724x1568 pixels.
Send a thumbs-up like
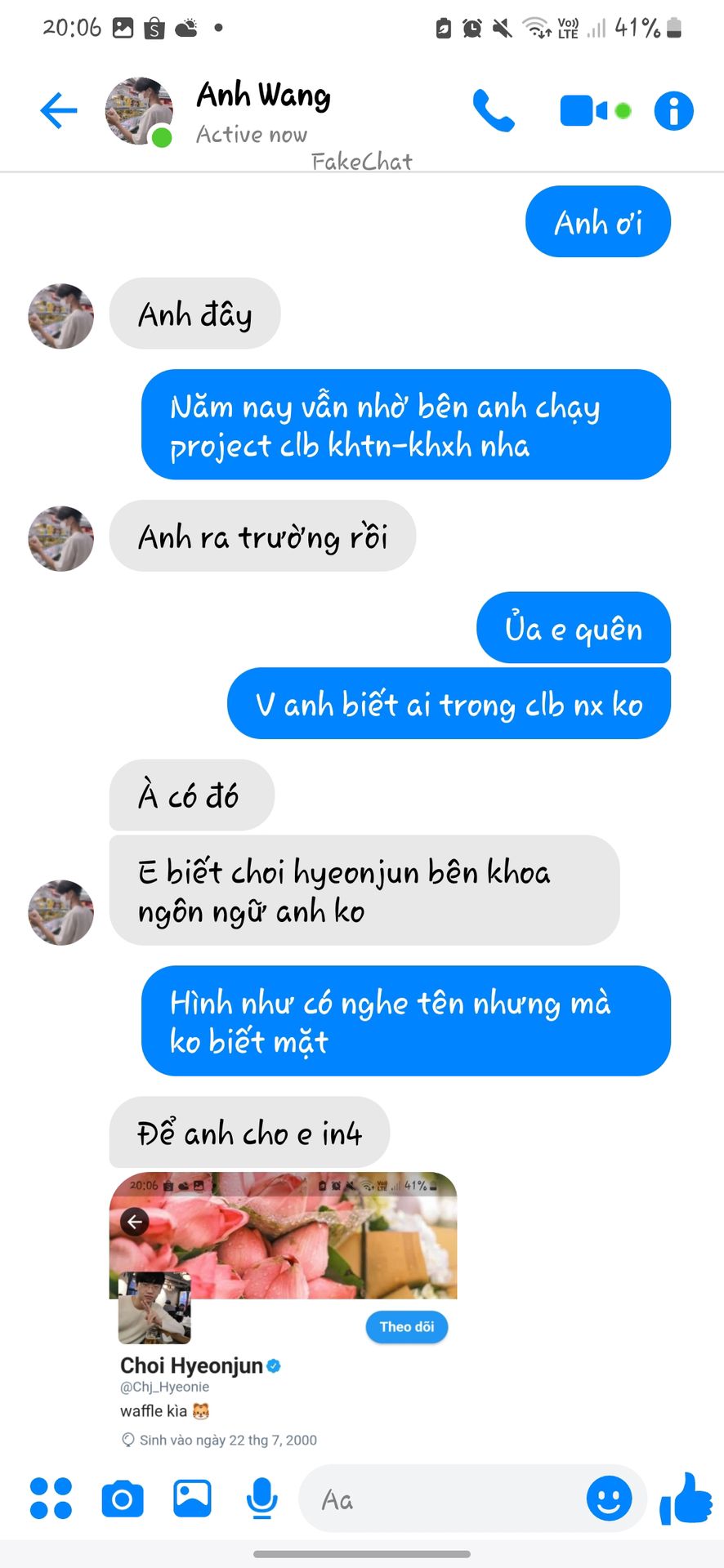(x=686, y=1499)
